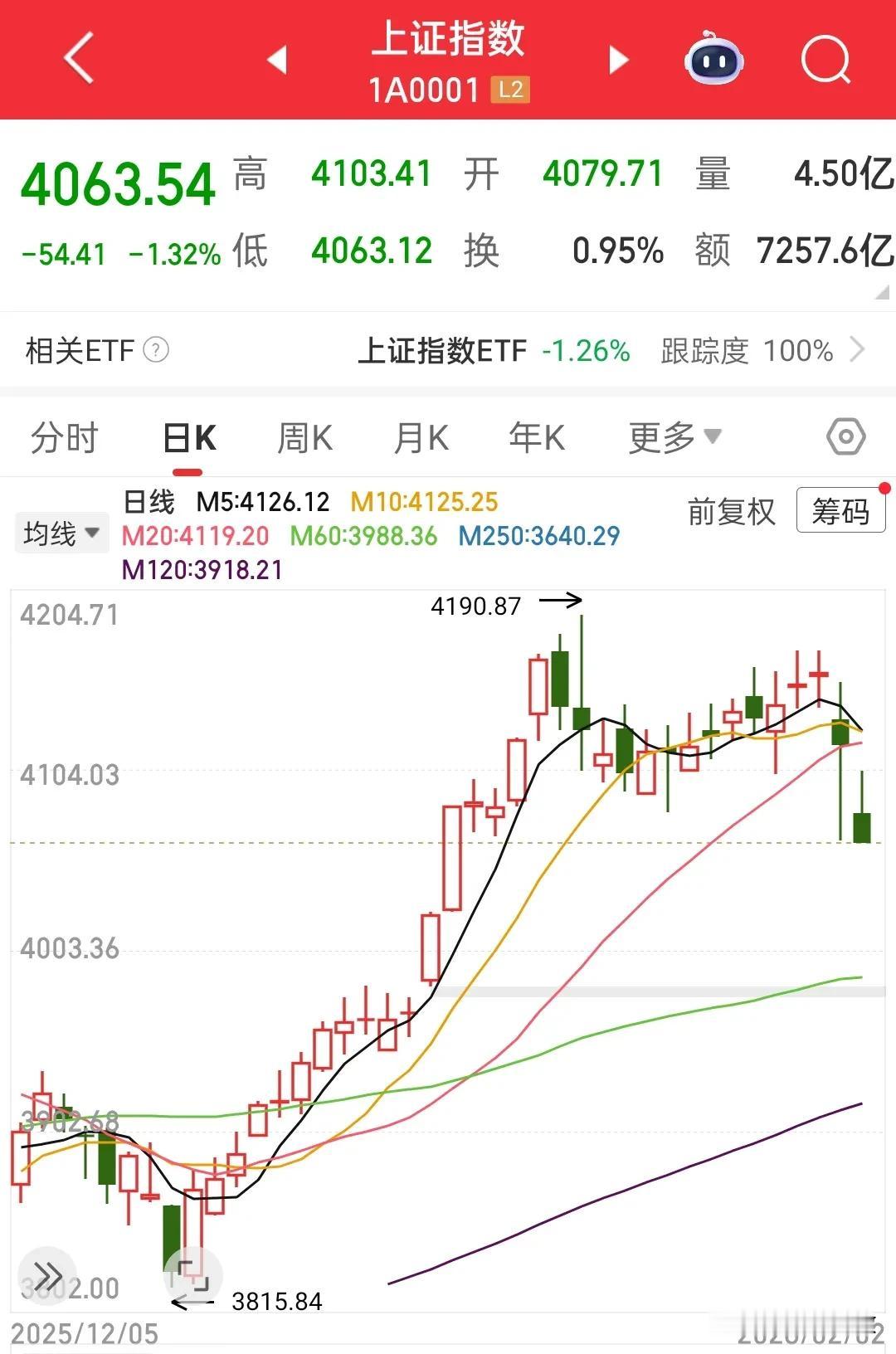
Task: Open the chart settings gear icon
Action: click(845, 436)
